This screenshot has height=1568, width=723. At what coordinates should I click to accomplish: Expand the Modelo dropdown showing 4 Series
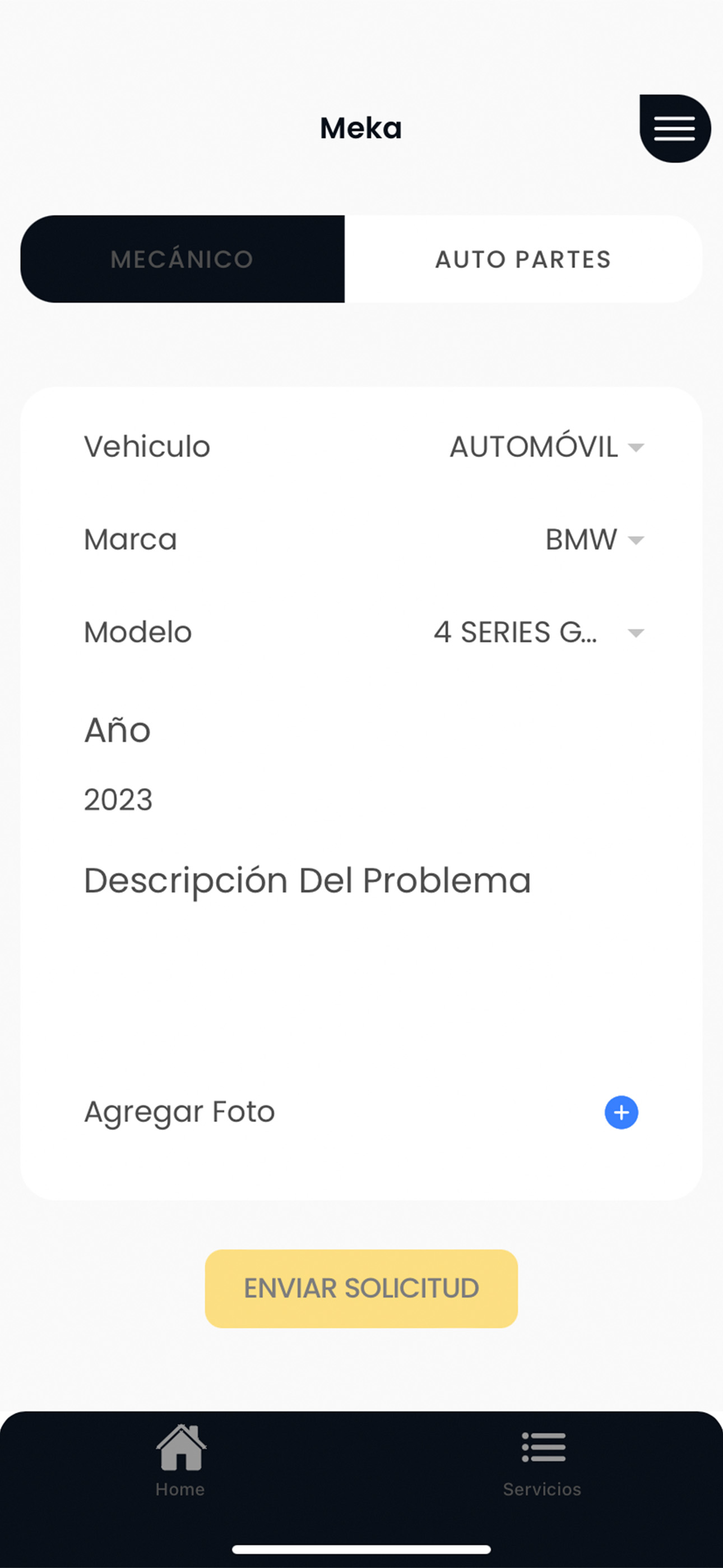[539, 632]
